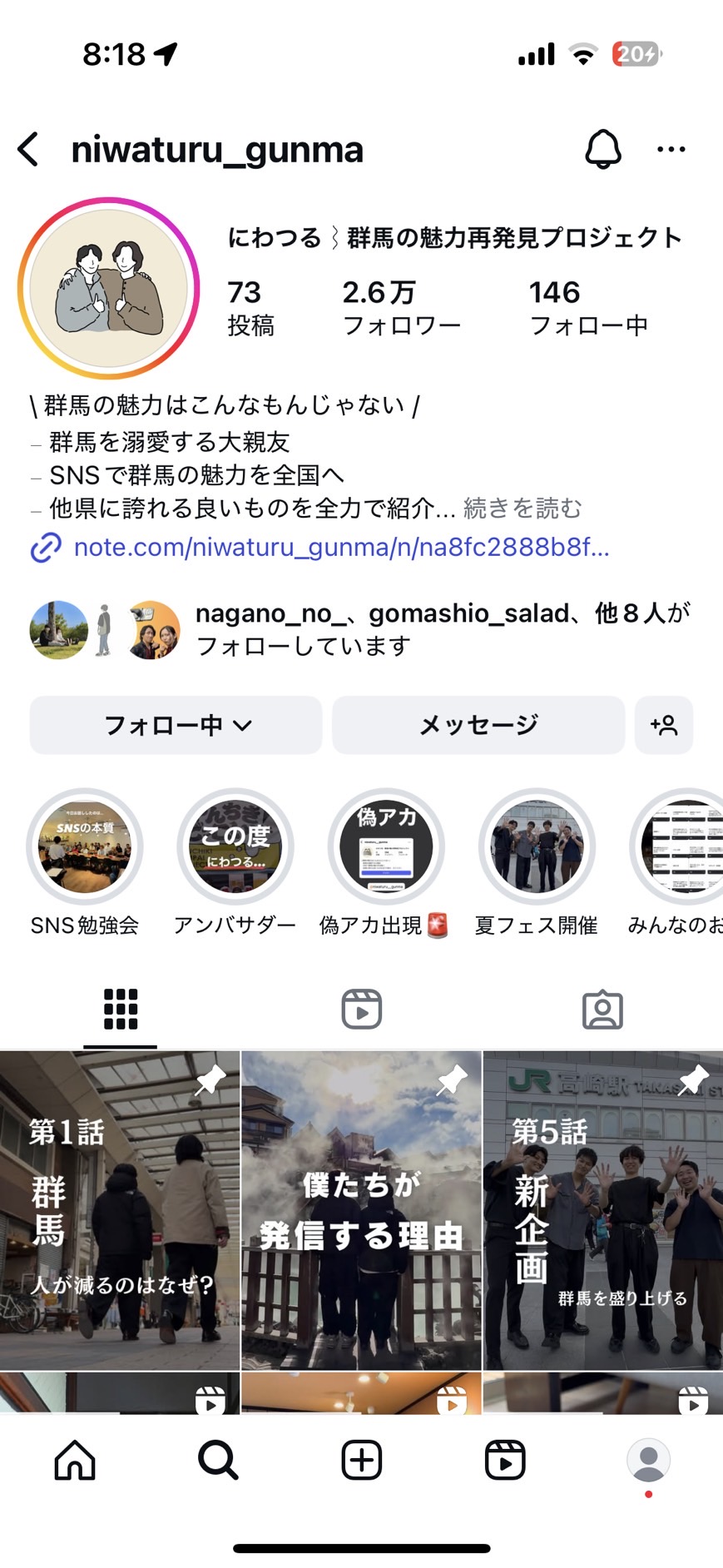This screenshot has height=1568, width=723.
Task: Open the アンバサダー highlight
Action: [235, 847]
